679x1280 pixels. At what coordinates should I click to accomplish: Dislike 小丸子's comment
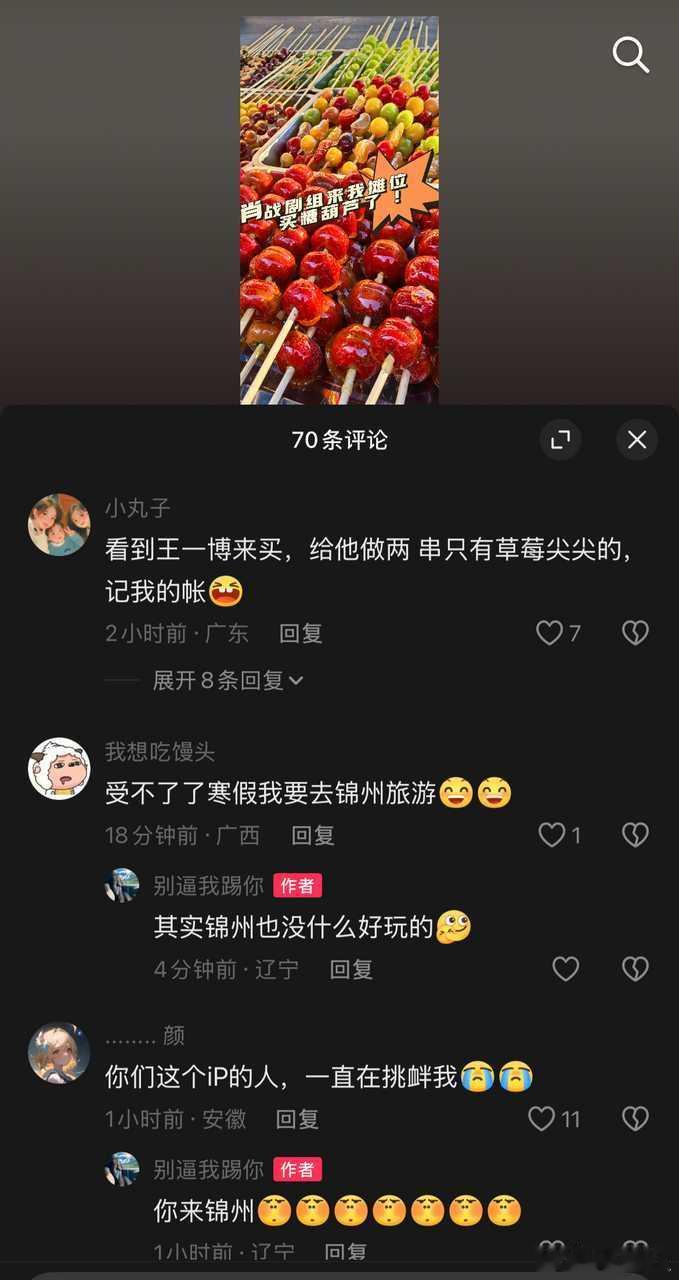point(635,633)
